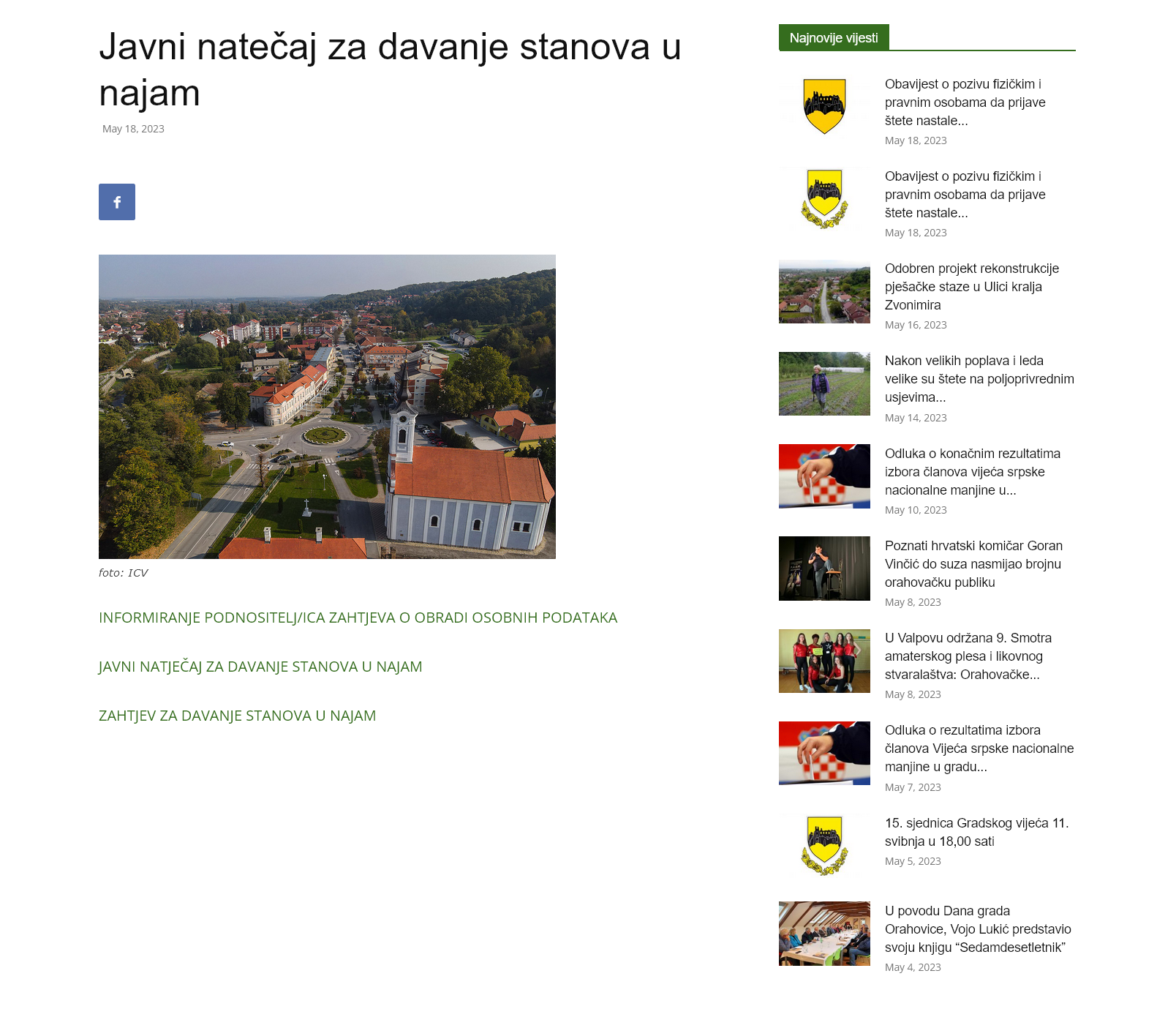Open ZAHTJEV ZA DAVANJE STANOVA U NAJAM

coord(237,716)
